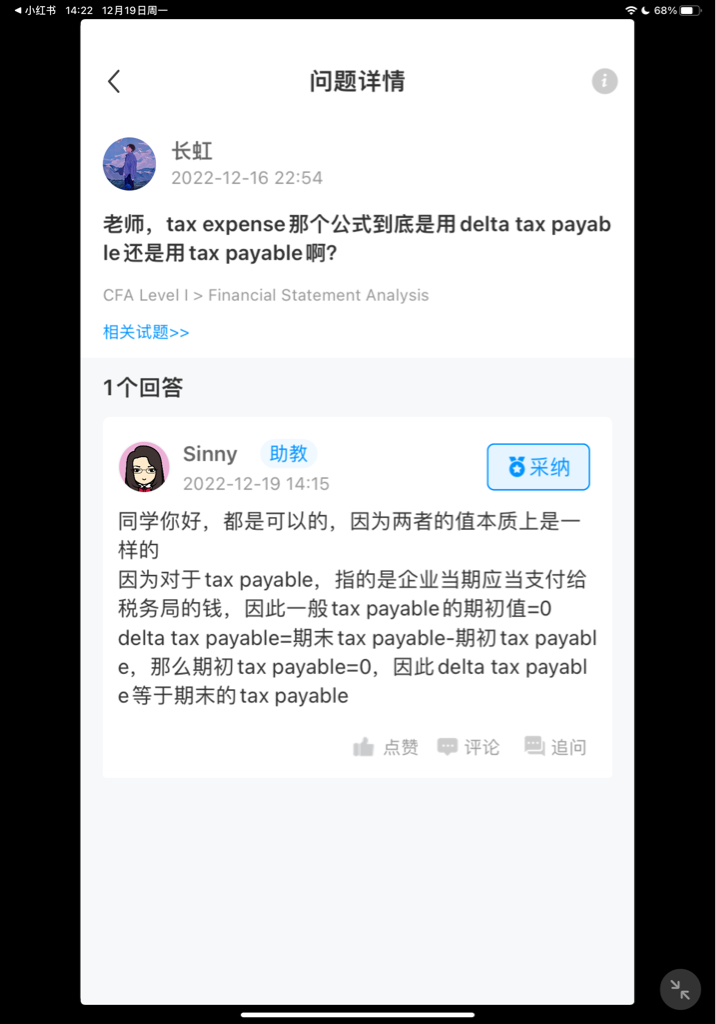This screenshot has width=716, height=1024.
Task: Open the 相关试题 link
Action: point(146,332)
